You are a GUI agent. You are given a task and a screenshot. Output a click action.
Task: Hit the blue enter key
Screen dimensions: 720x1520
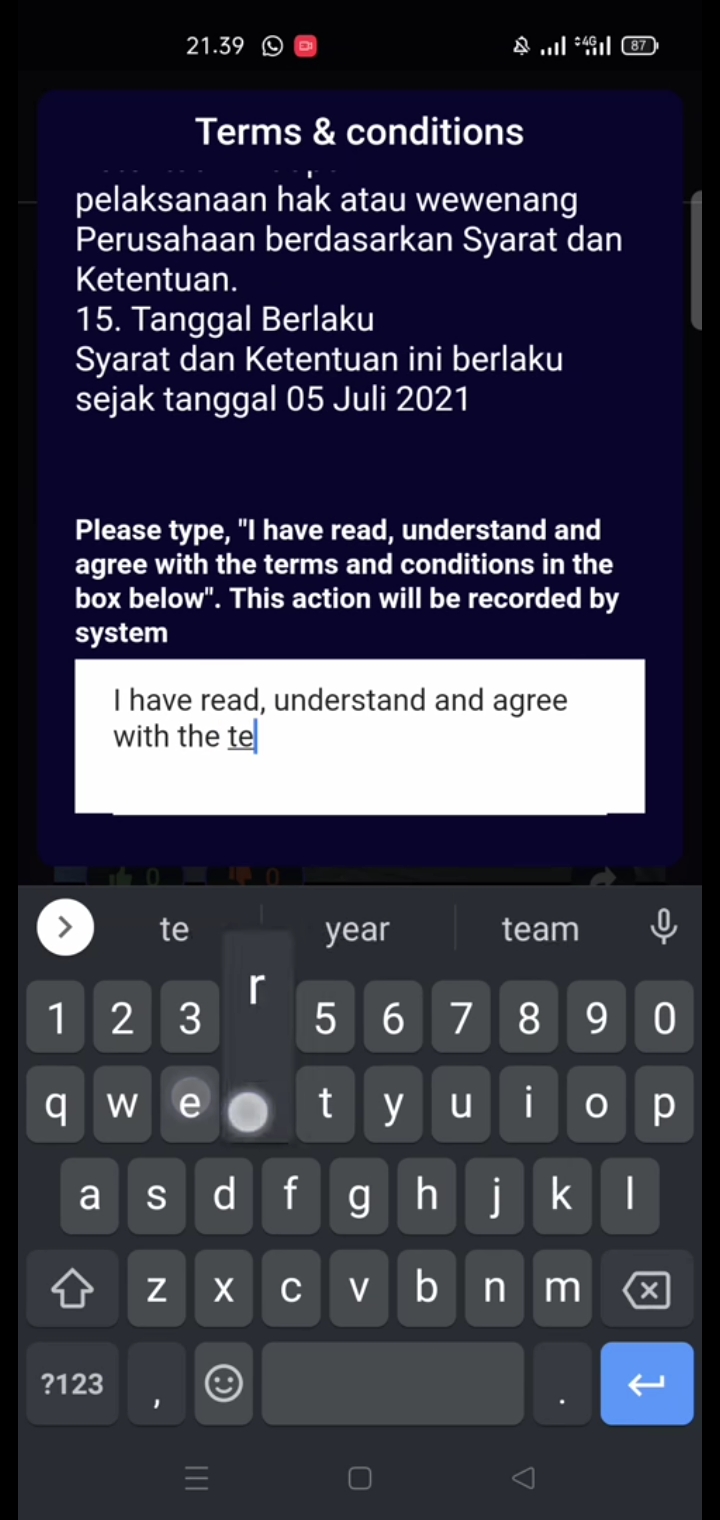(x=647, y=1384)
